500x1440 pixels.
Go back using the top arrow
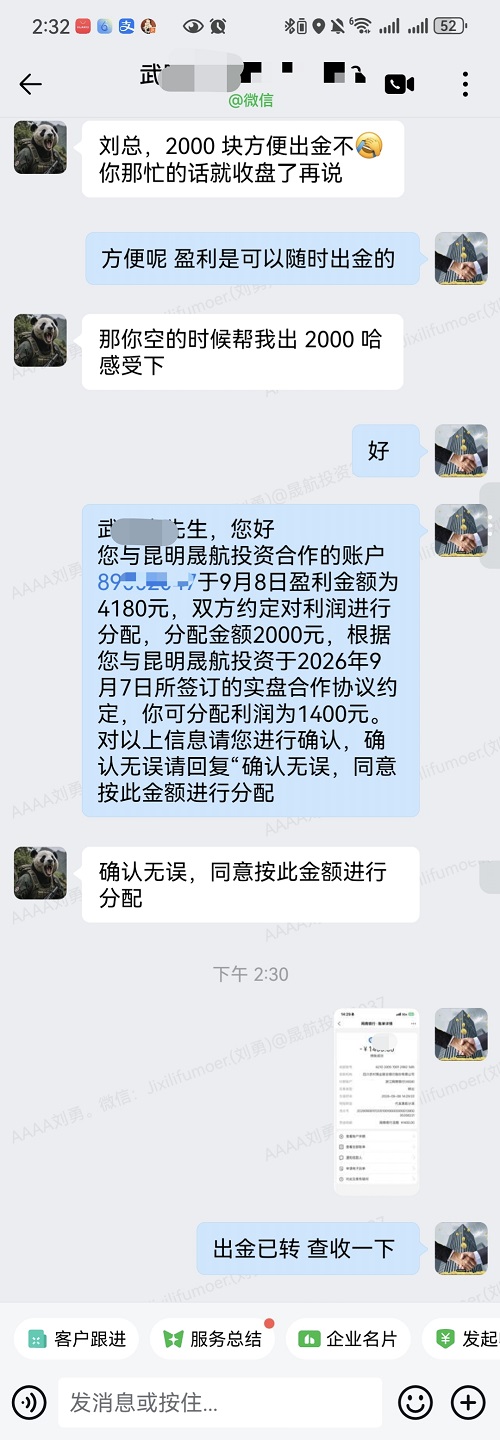point(31,84)
